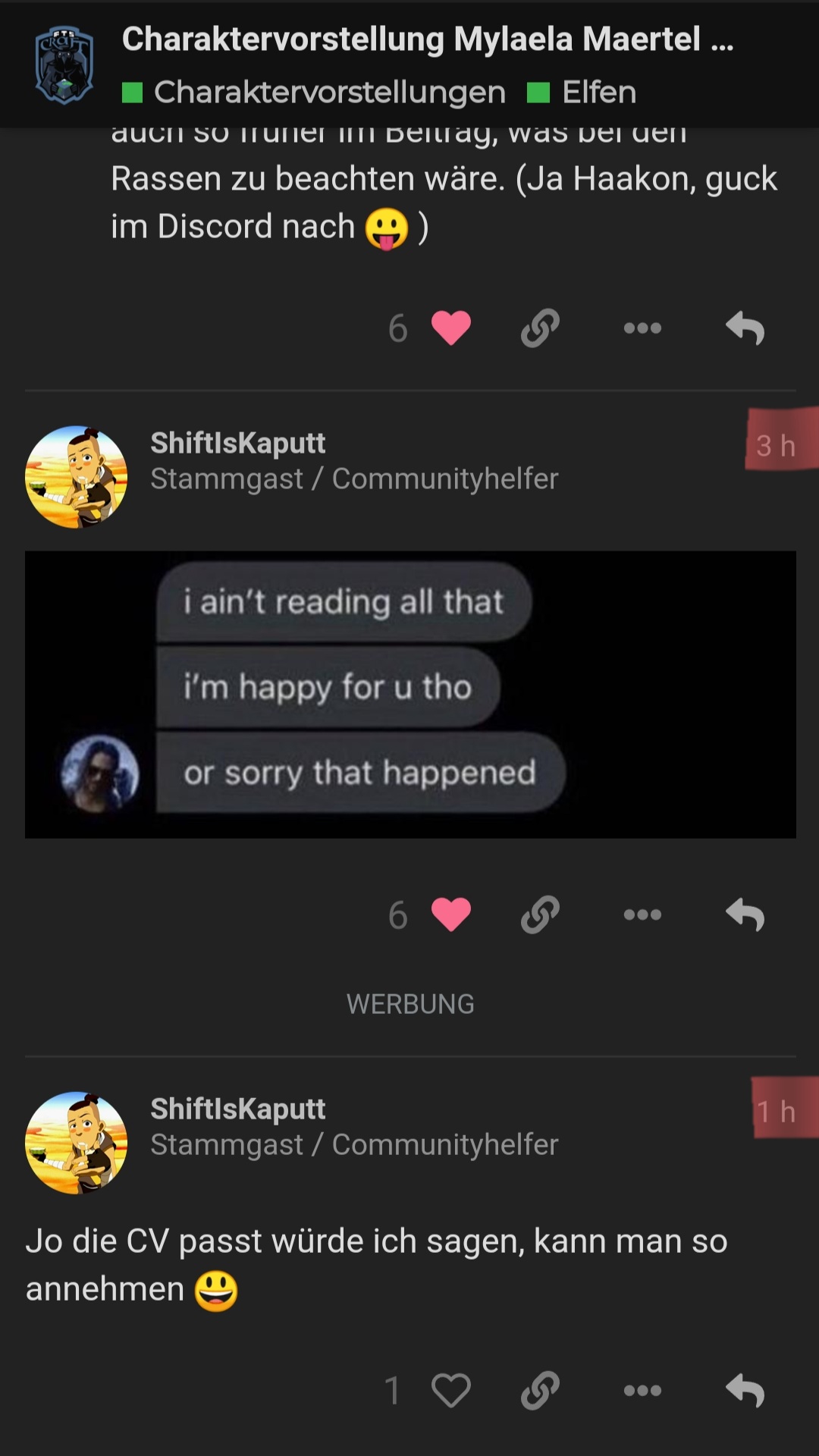Screen dimensions: 819x1456
Task: Unlike the 'i ain't reading all that' post
Action: pyautogui.click(x=451, y=915)
